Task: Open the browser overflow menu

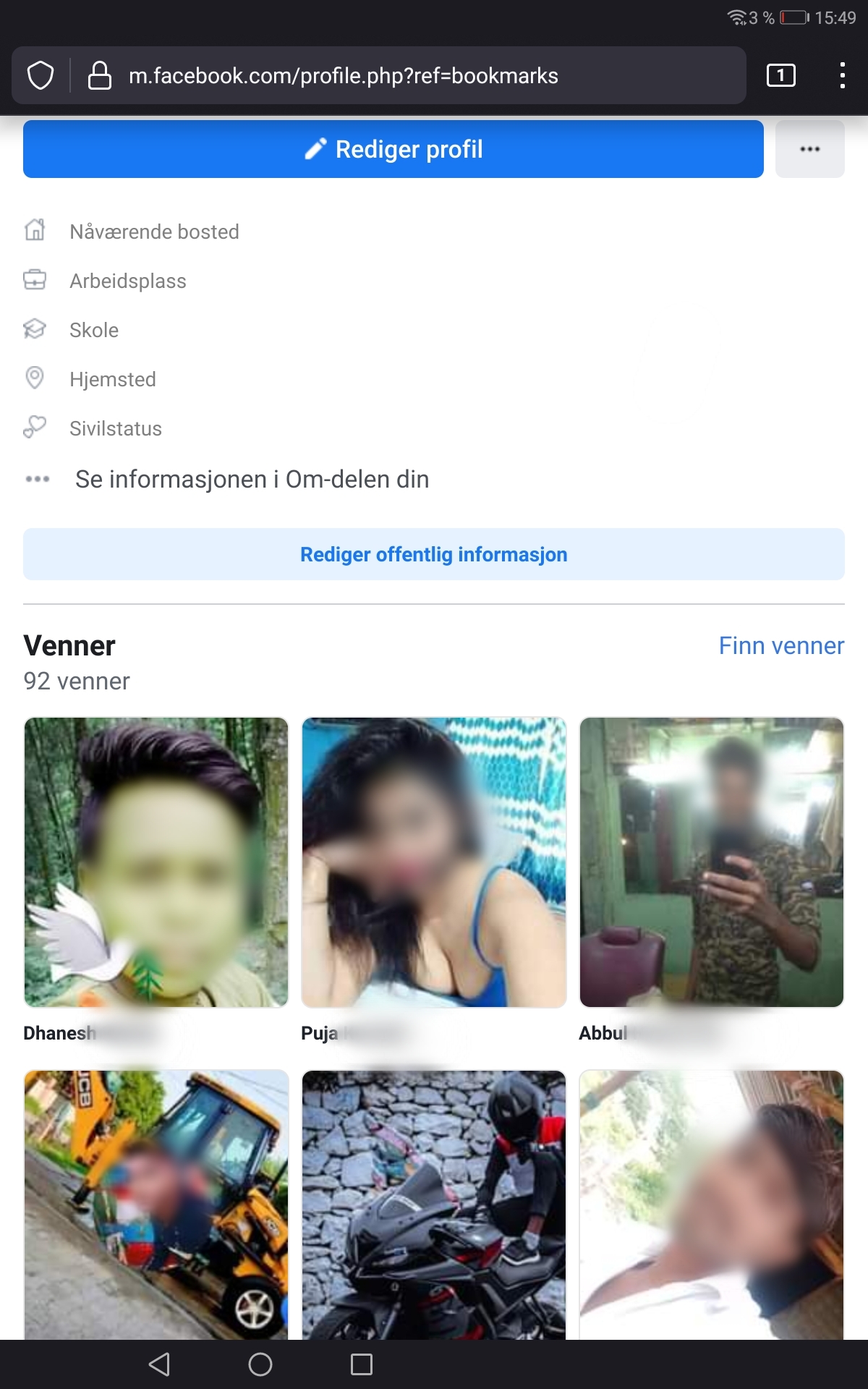Action: [x=842, y=75]
